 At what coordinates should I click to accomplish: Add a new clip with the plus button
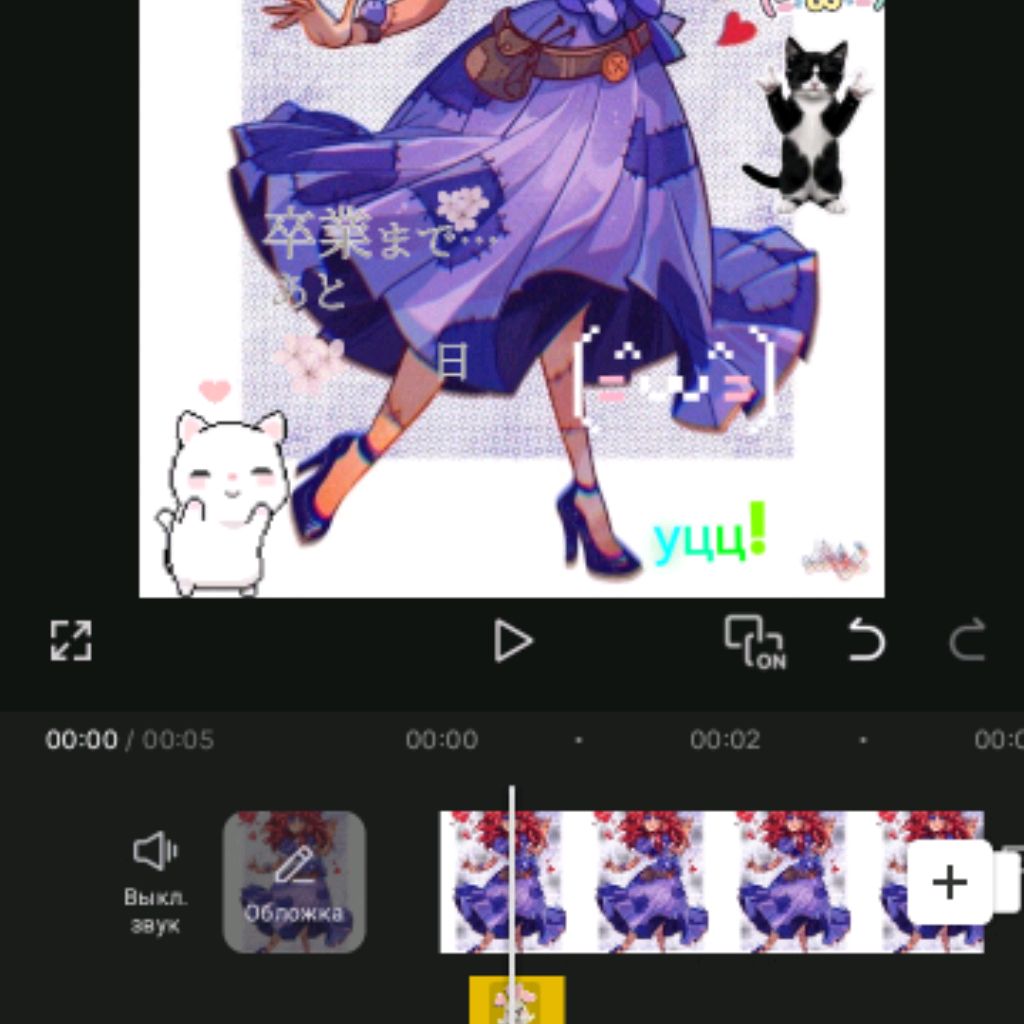coord(948,882)
